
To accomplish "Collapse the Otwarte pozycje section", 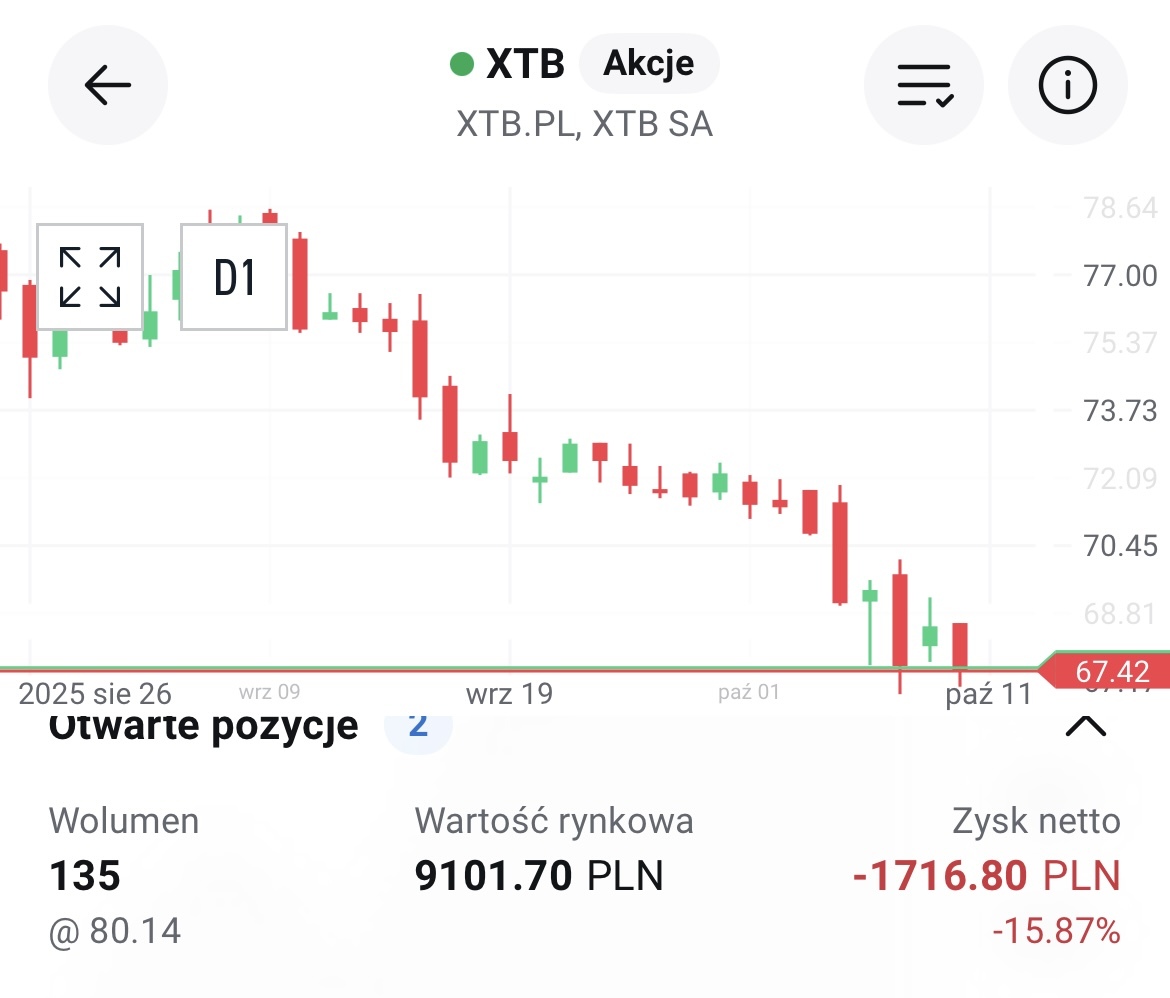I will point(1086,727).
